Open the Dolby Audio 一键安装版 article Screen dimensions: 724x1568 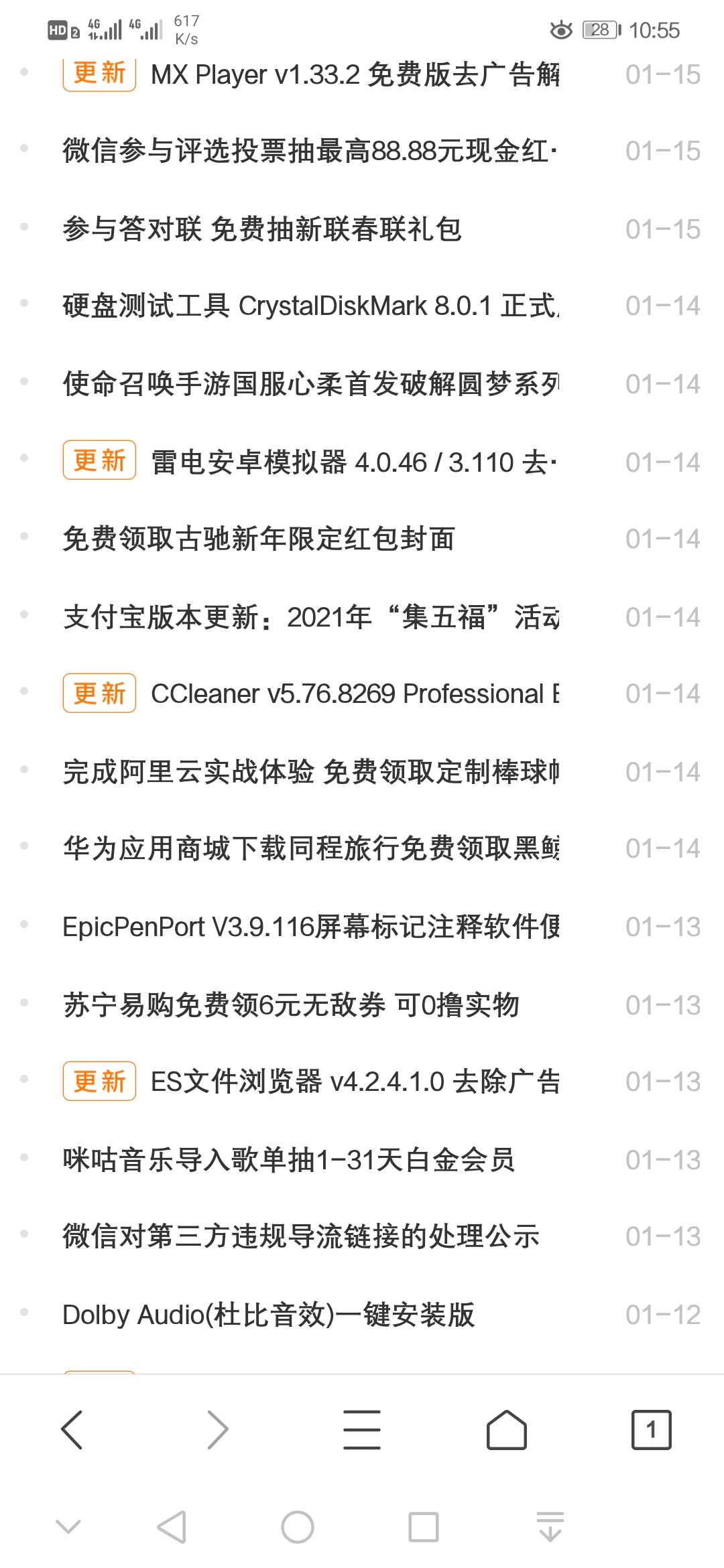(268, 1315)
